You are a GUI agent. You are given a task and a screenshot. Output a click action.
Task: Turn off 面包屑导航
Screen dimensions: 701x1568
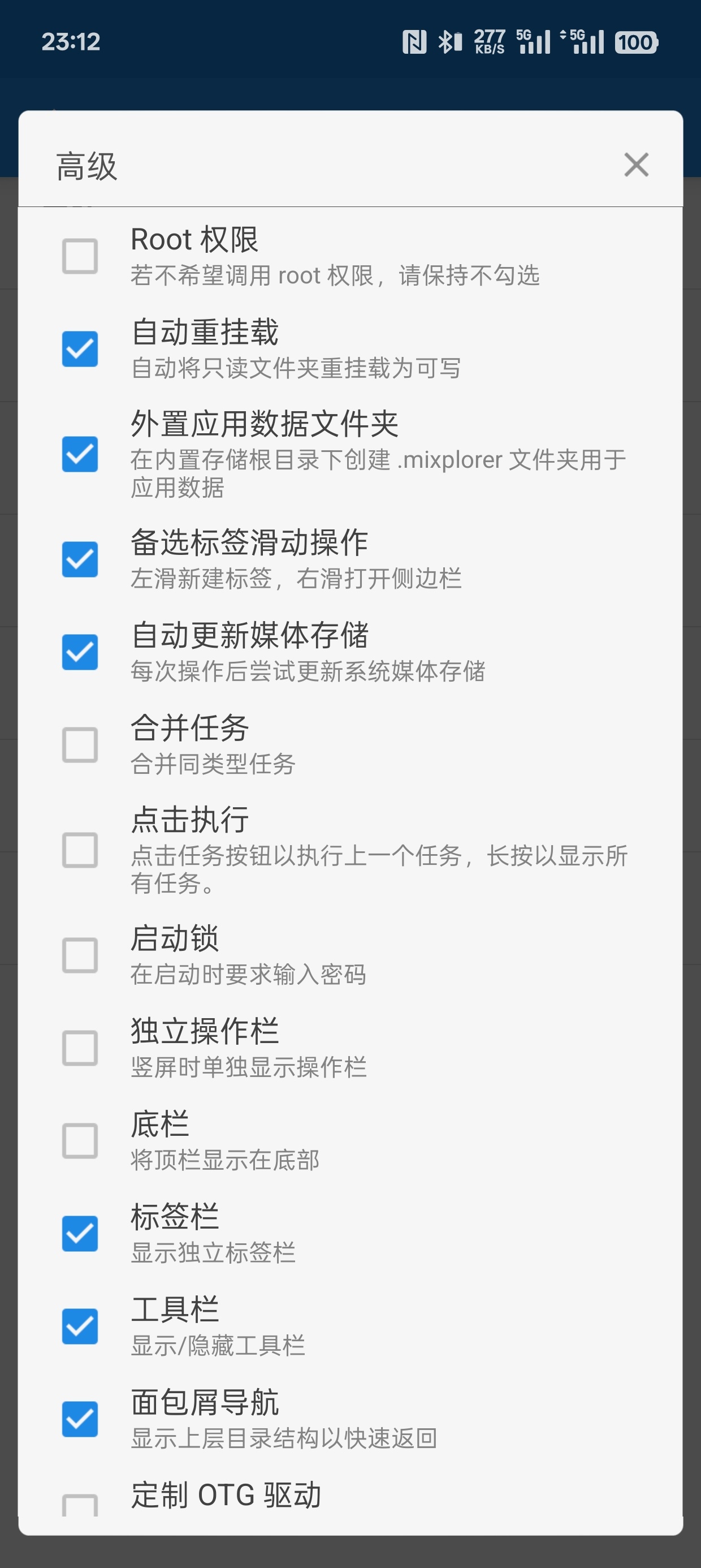coord(80,1419)
